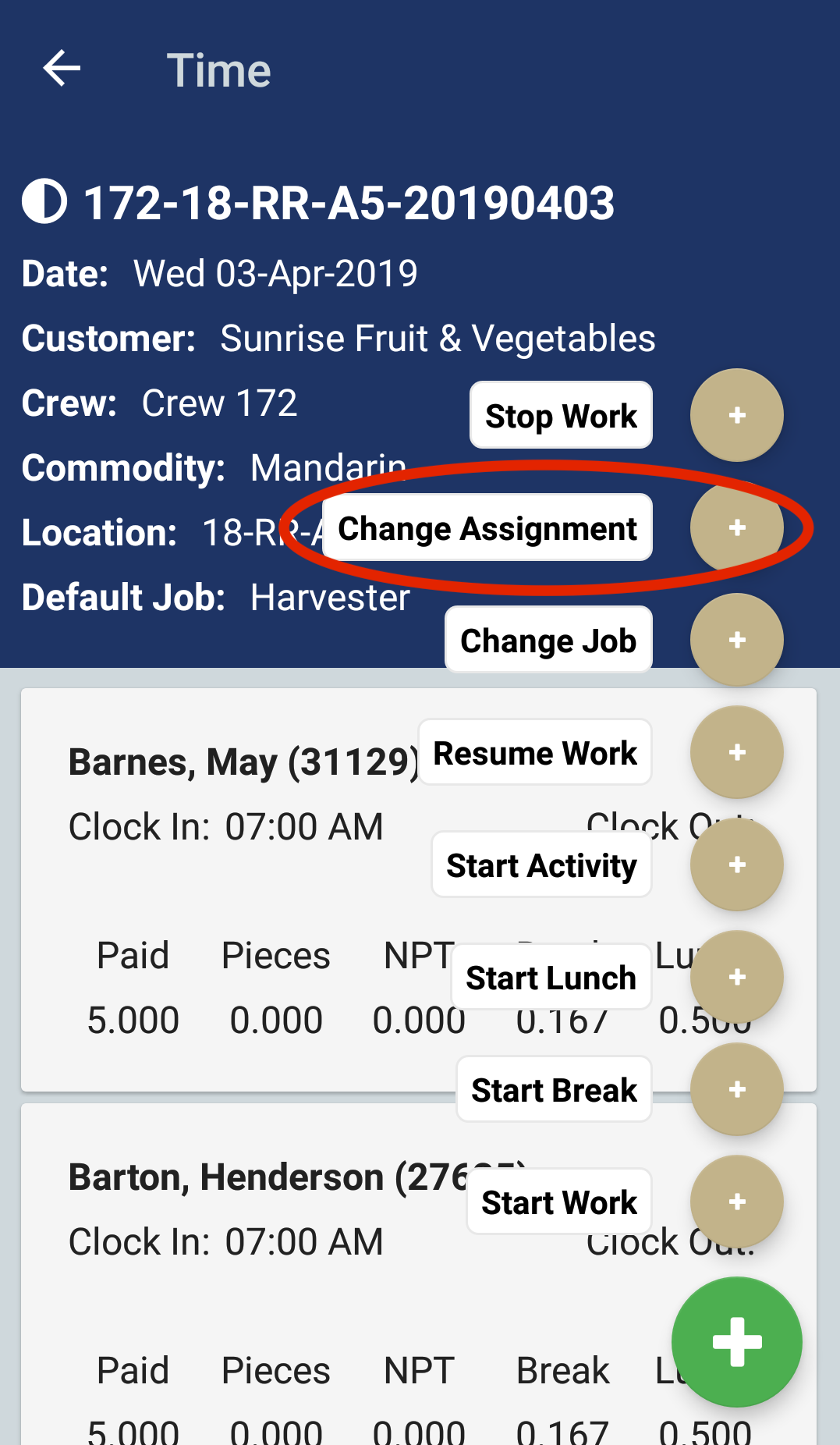Tap the plus icon beside Start Activity
This screenshot has height=1445, width=840.
pos(736,865)
